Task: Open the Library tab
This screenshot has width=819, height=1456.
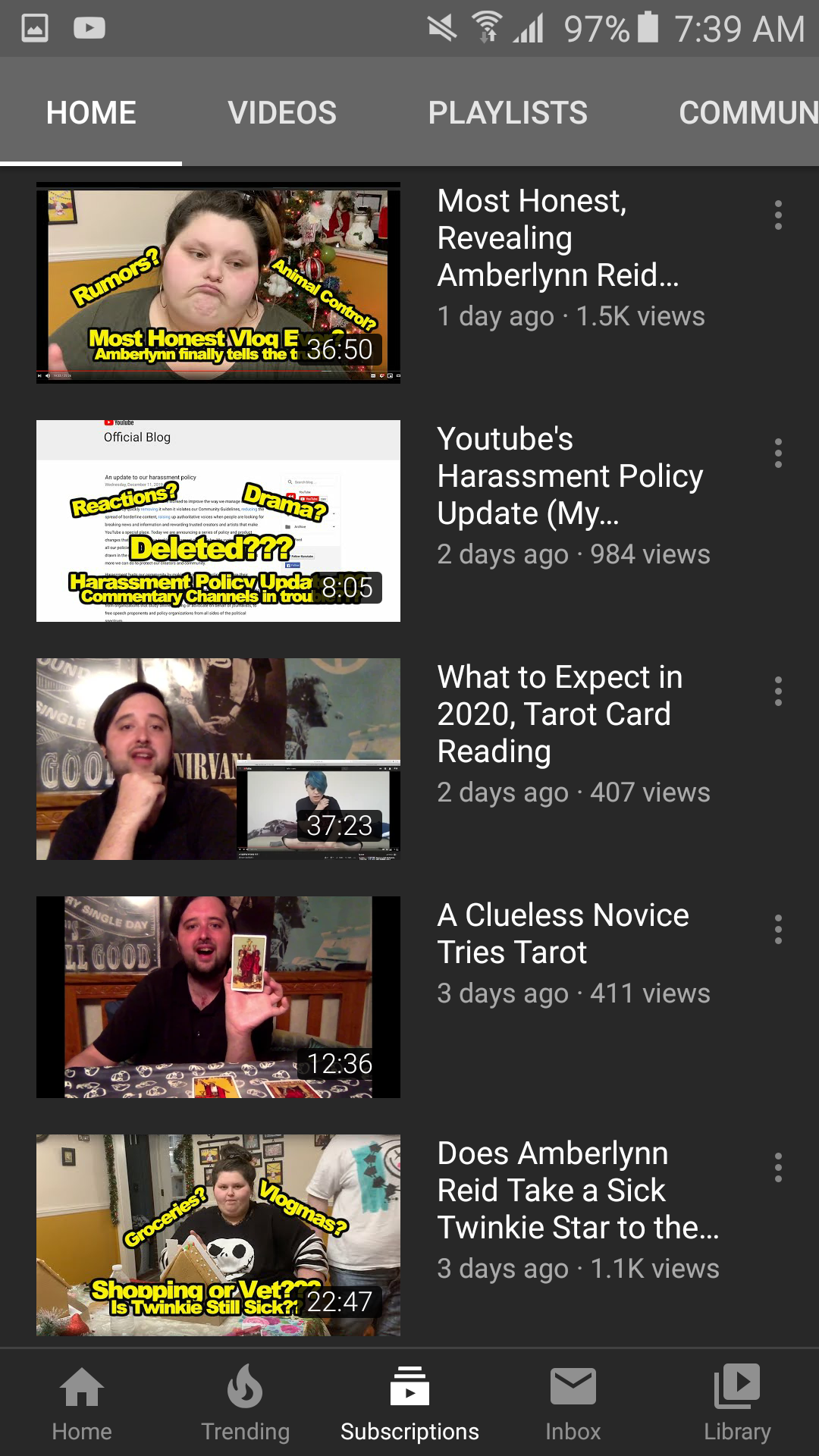Action: pyautogui.click(x=737, y=1403)
